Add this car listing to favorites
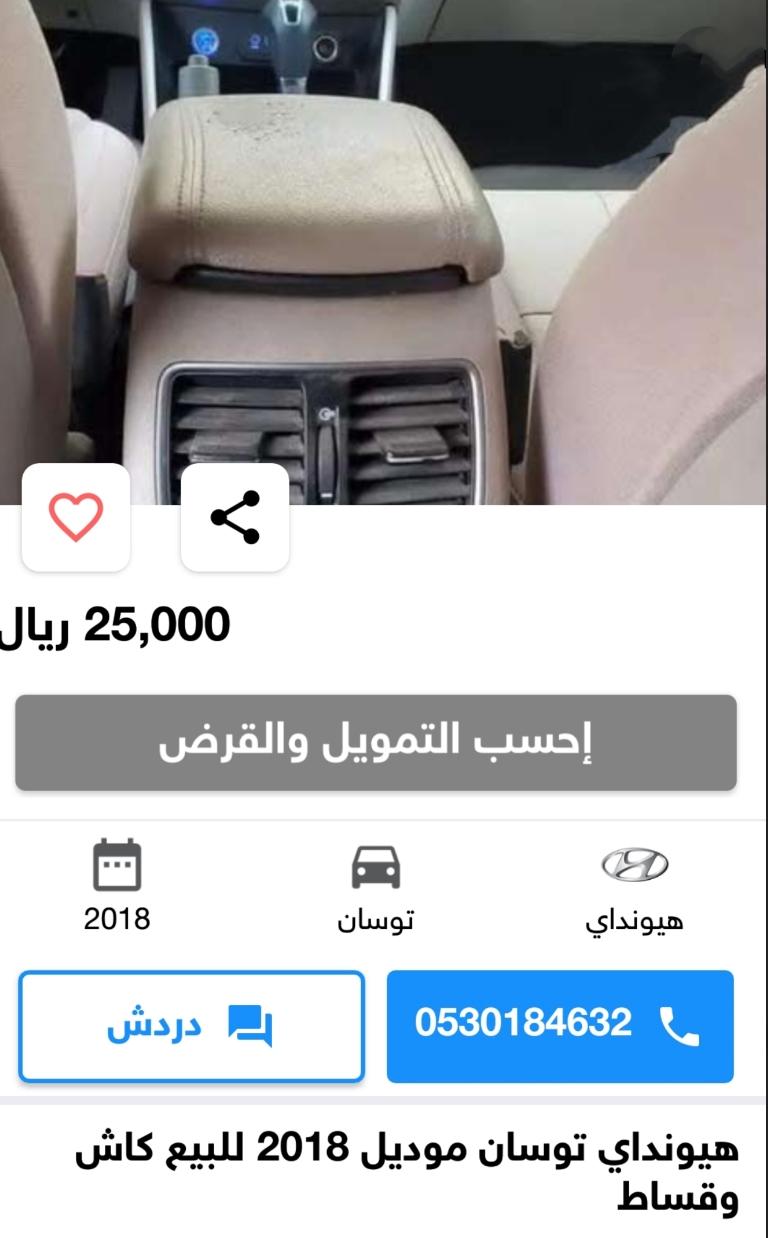This screenshot has width=768, height=1238. tap(76, 518)
